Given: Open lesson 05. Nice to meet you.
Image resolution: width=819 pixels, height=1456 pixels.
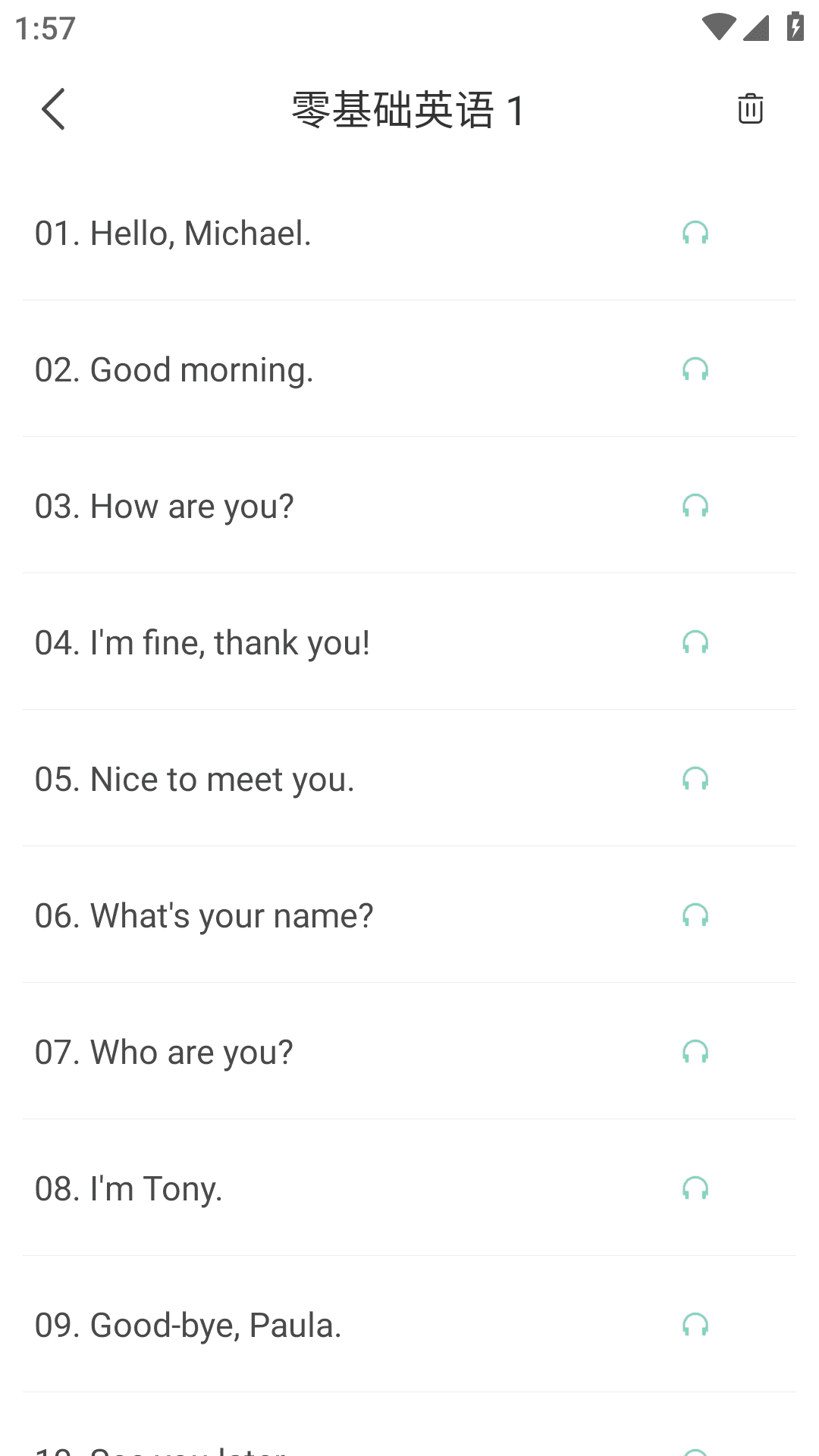Looking at the screenshot, I should click(x=195, y=779).
